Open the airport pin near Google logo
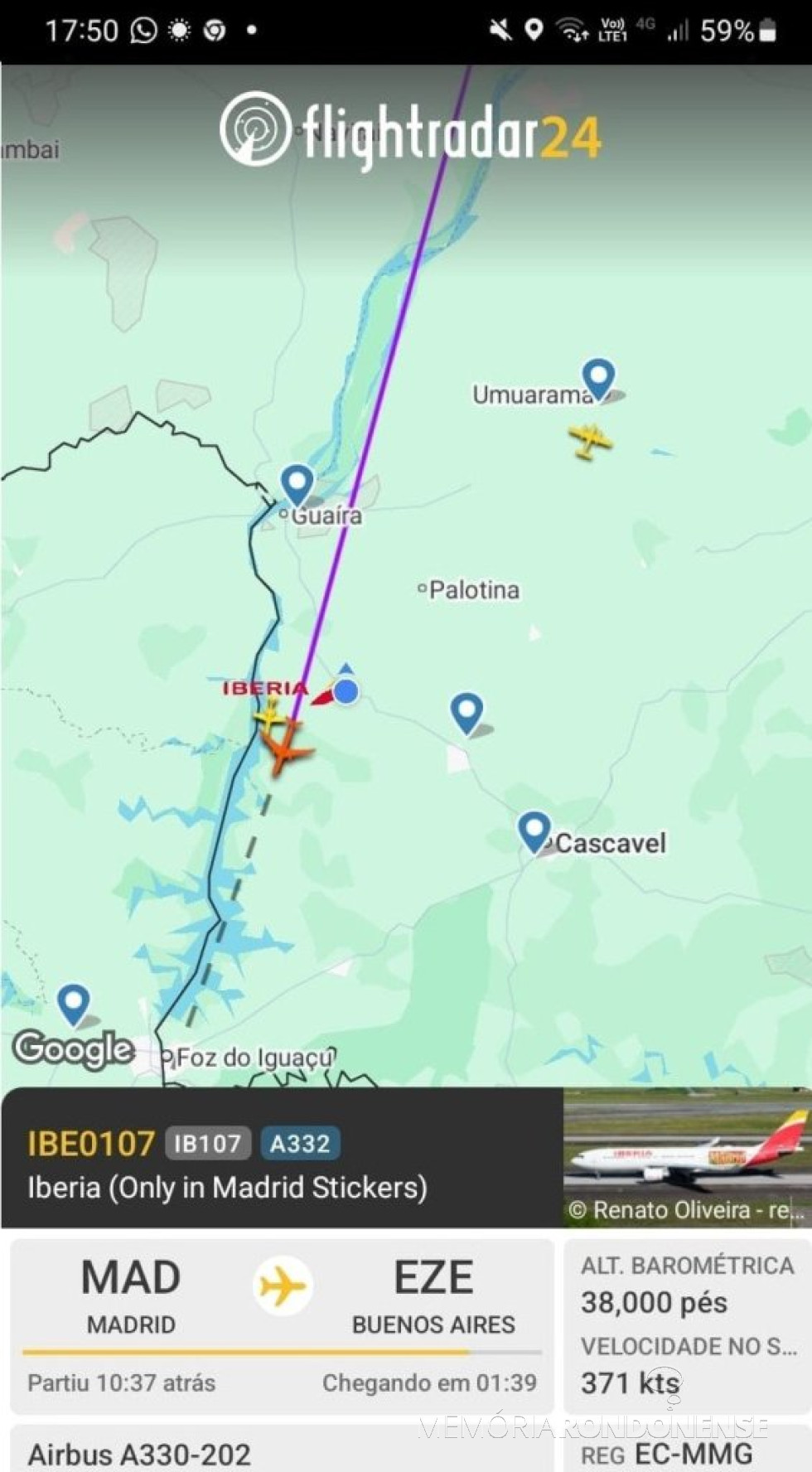This screenshot has height=1472, width=812. (74, 1005)
